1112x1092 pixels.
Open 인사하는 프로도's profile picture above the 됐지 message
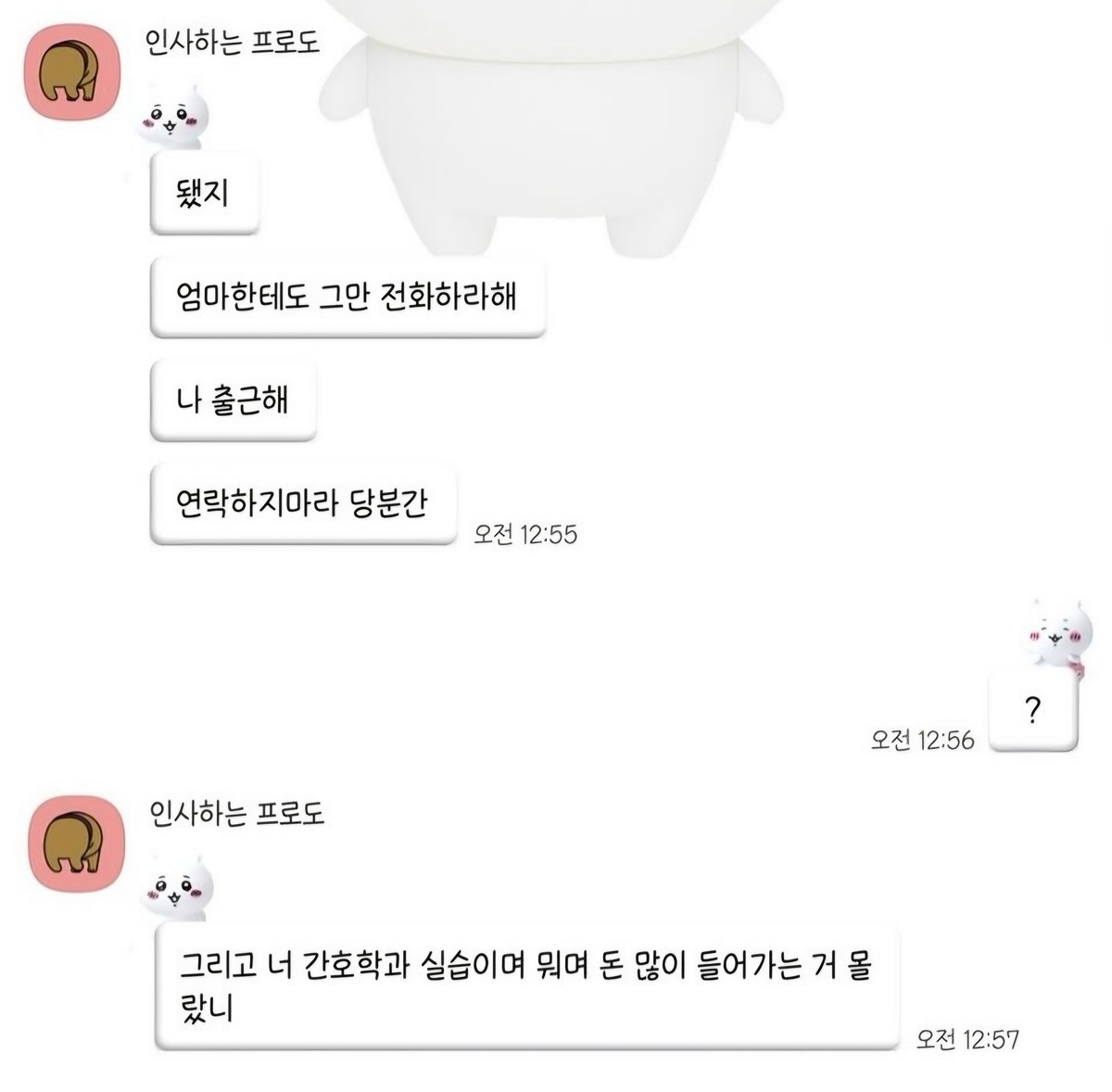point(73,72)
